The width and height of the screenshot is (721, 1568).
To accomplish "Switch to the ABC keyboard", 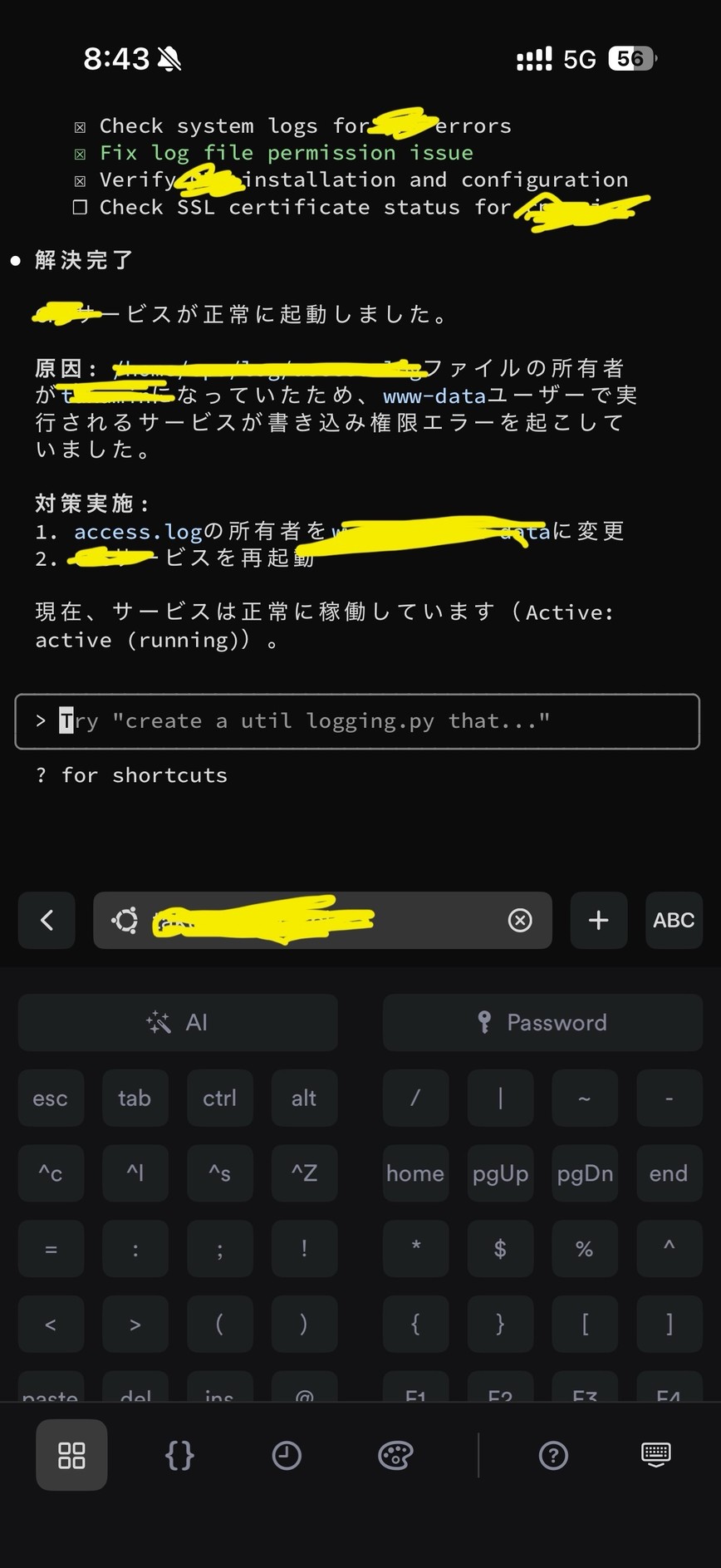I will pyautogui.click(x=674, y=920).
